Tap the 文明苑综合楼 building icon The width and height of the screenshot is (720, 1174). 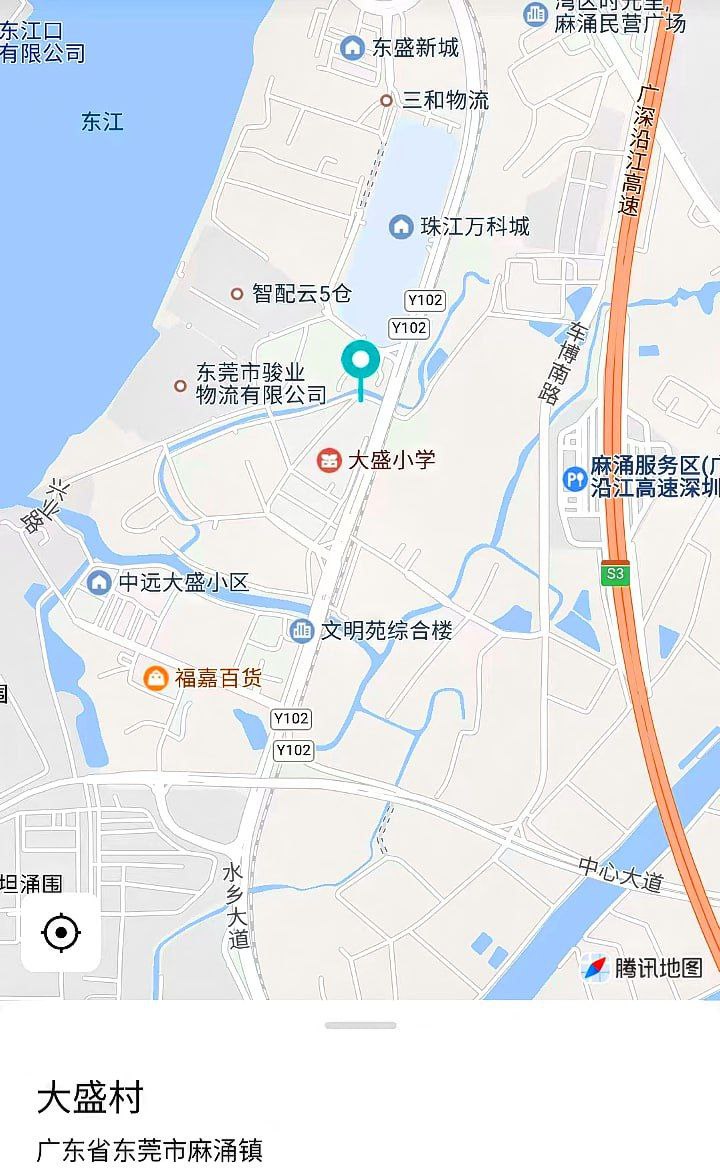[x=301, y=631]
